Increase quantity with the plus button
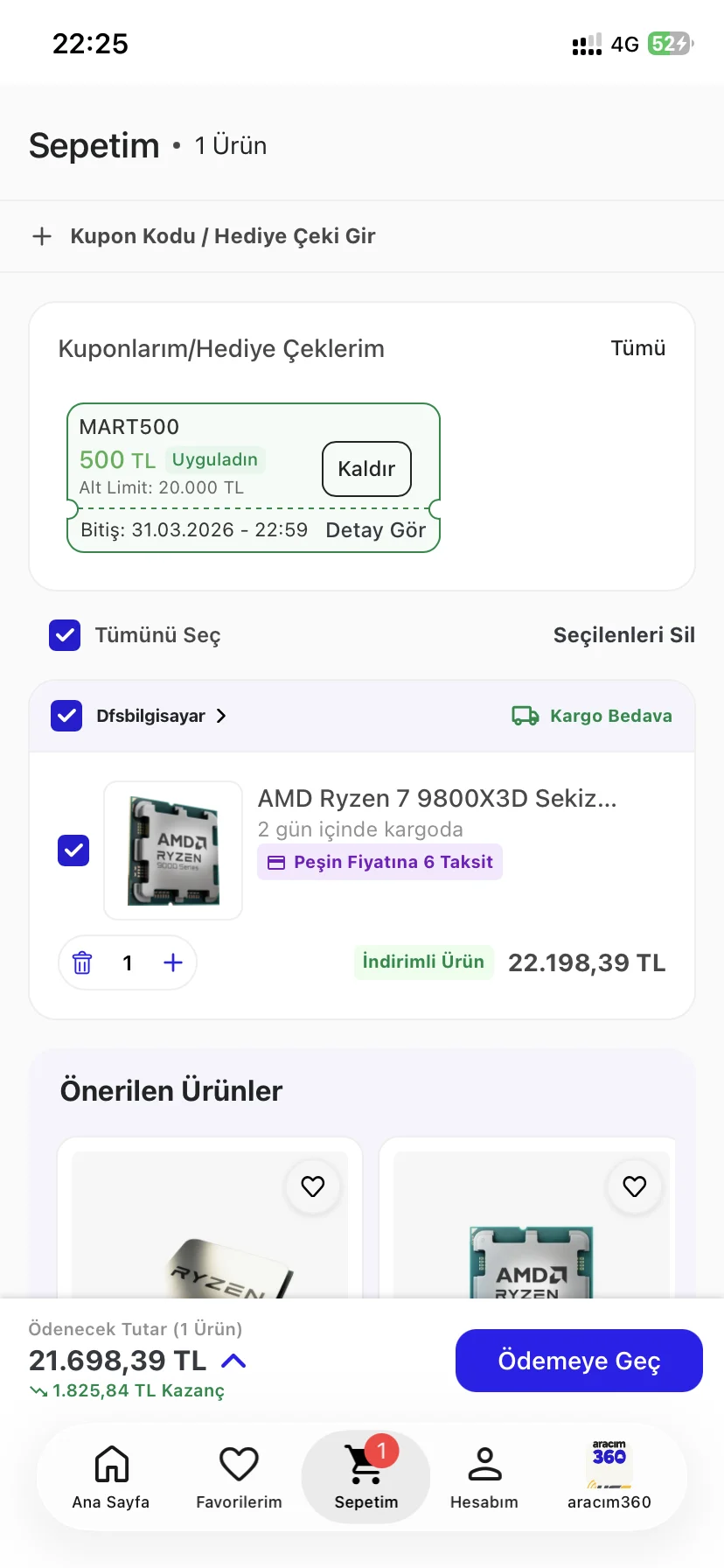This screenshot has height=1568, width=724. (x=173, y=962)
